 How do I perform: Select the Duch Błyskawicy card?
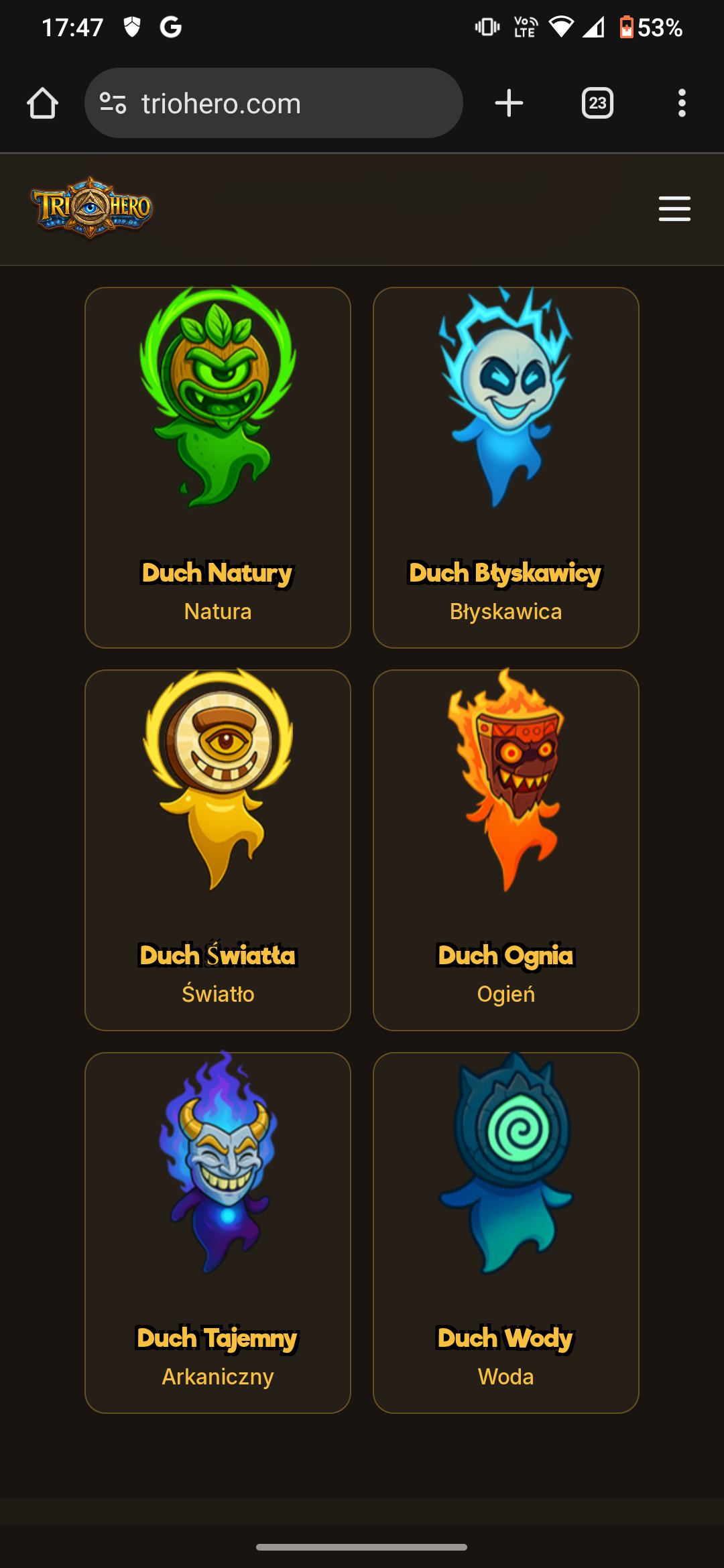point(505,467)
